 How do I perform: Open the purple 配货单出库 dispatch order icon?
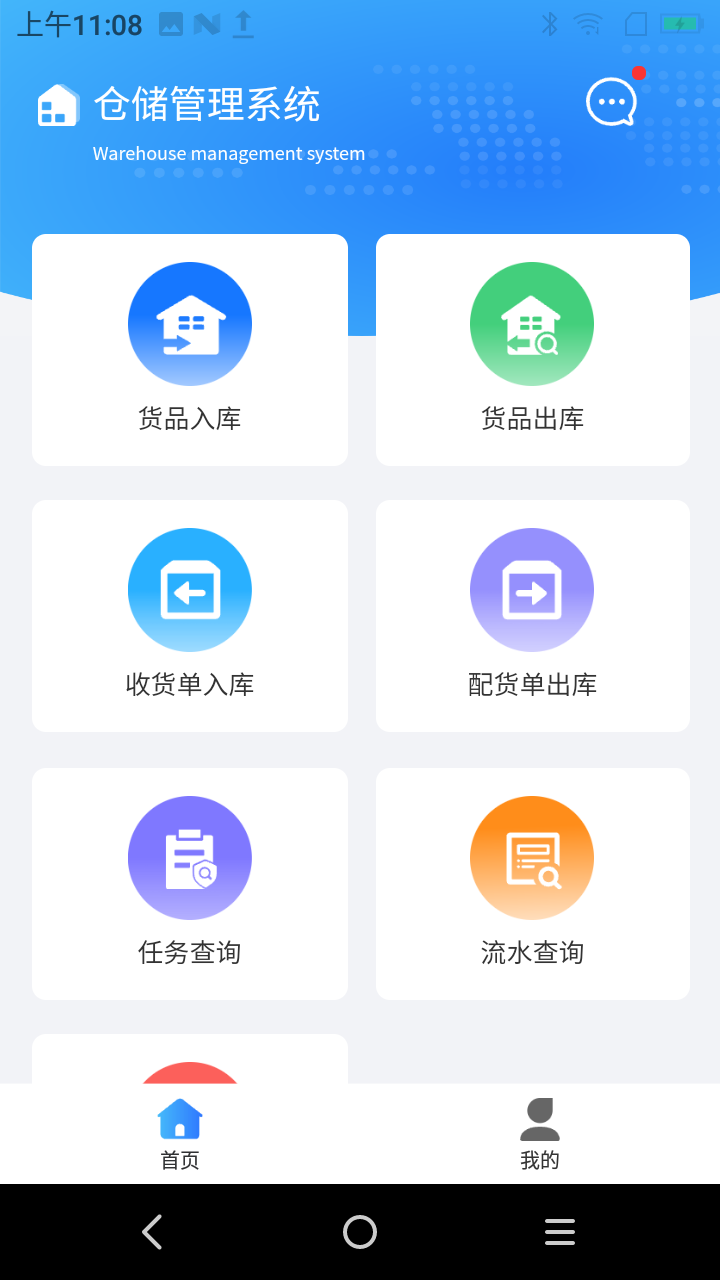[x=532, y=590]
